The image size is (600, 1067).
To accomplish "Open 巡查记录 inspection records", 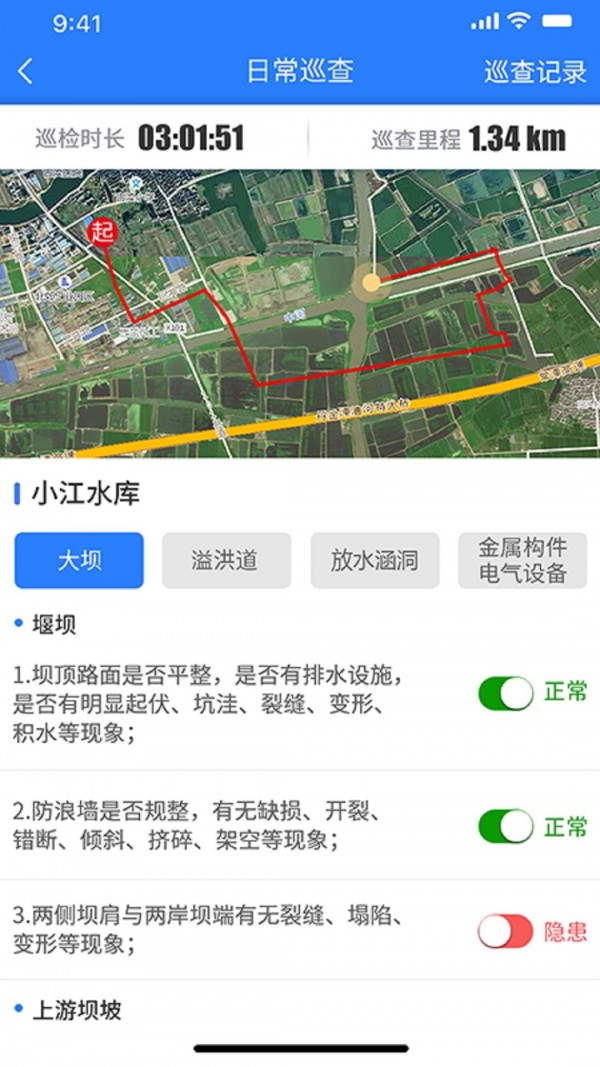I will pyautogui.click(x=535, y=72).
